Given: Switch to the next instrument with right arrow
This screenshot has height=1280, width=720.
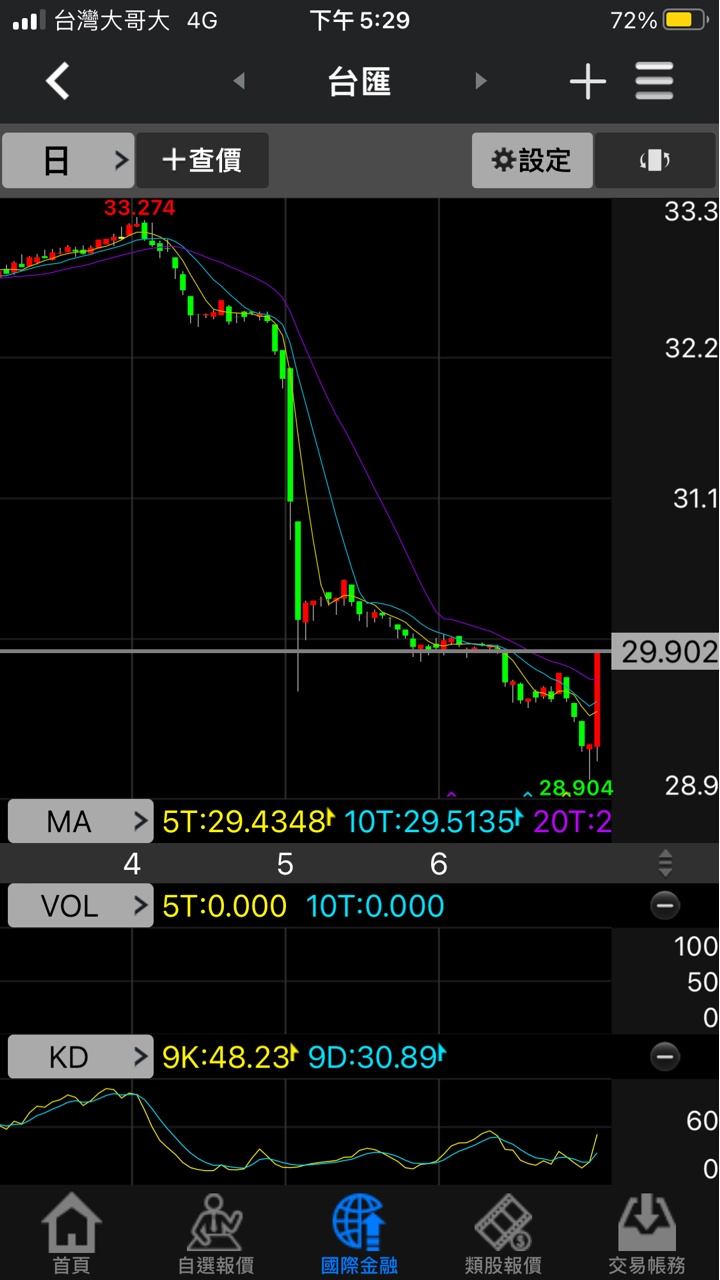Looking at the screenshot, I should [481, 81].
